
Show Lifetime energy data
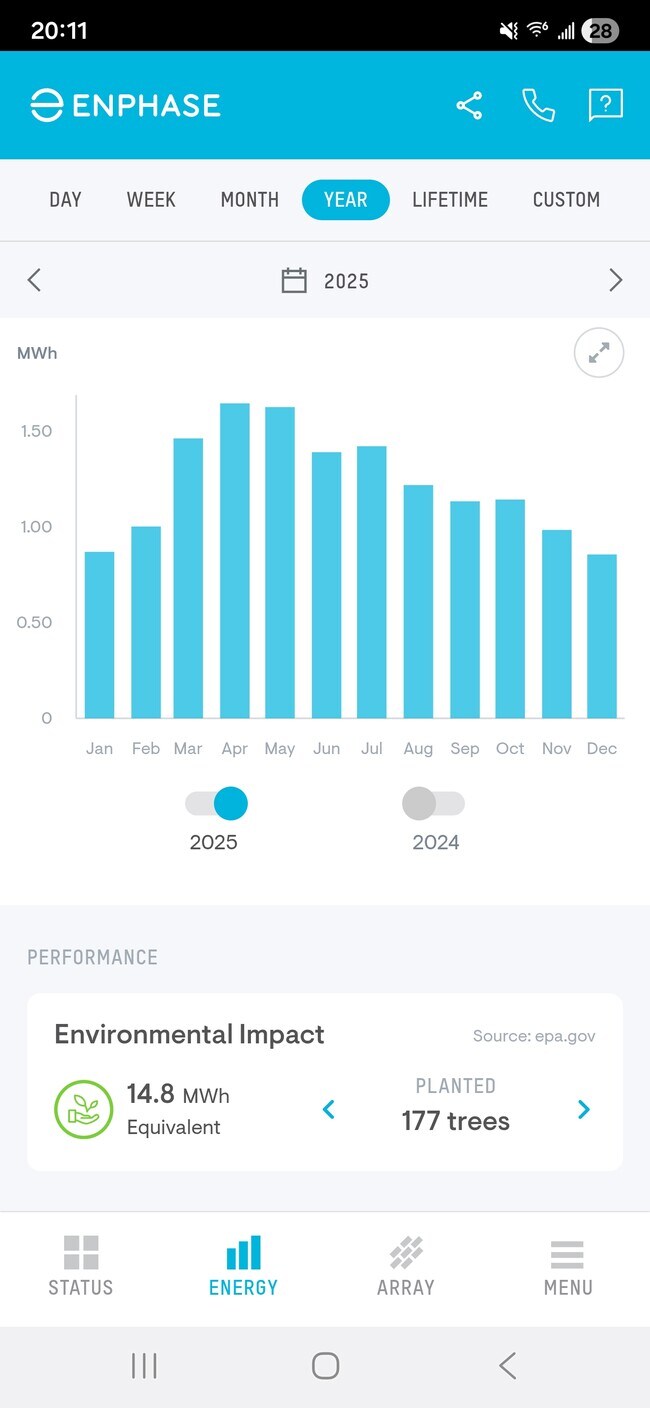[x=450, y=200]
